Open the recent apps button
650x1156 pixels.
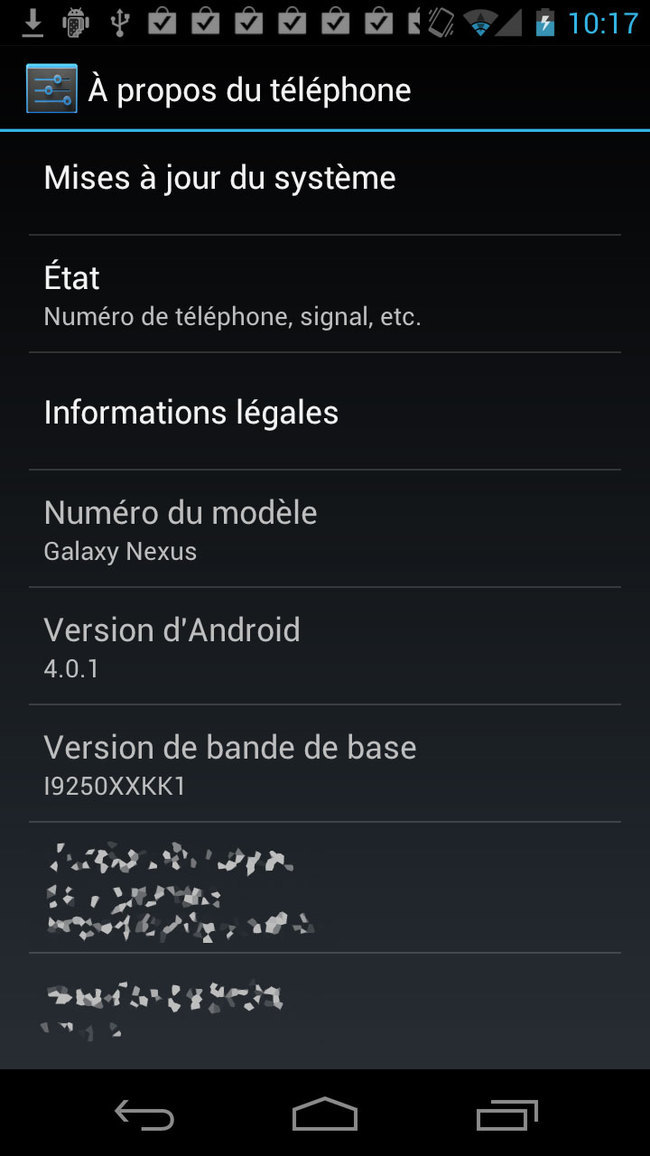[x=506, y=1114]
